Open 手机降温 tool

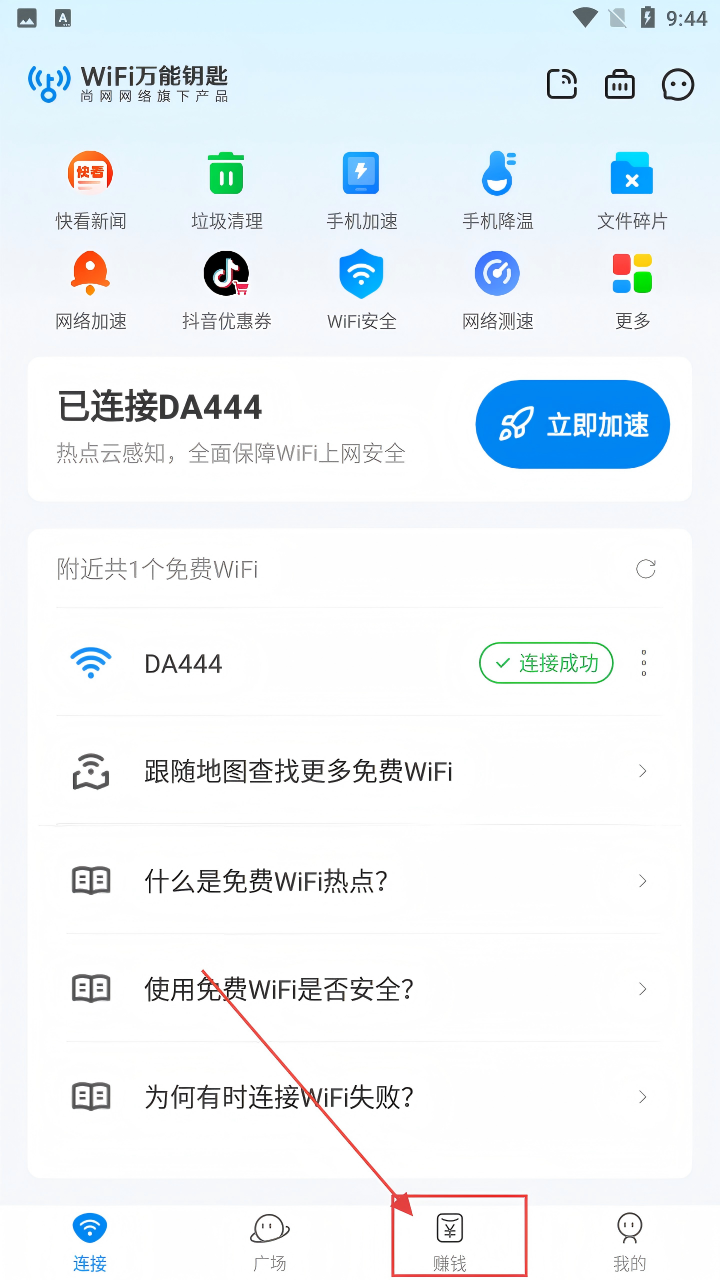coord(498,190)
